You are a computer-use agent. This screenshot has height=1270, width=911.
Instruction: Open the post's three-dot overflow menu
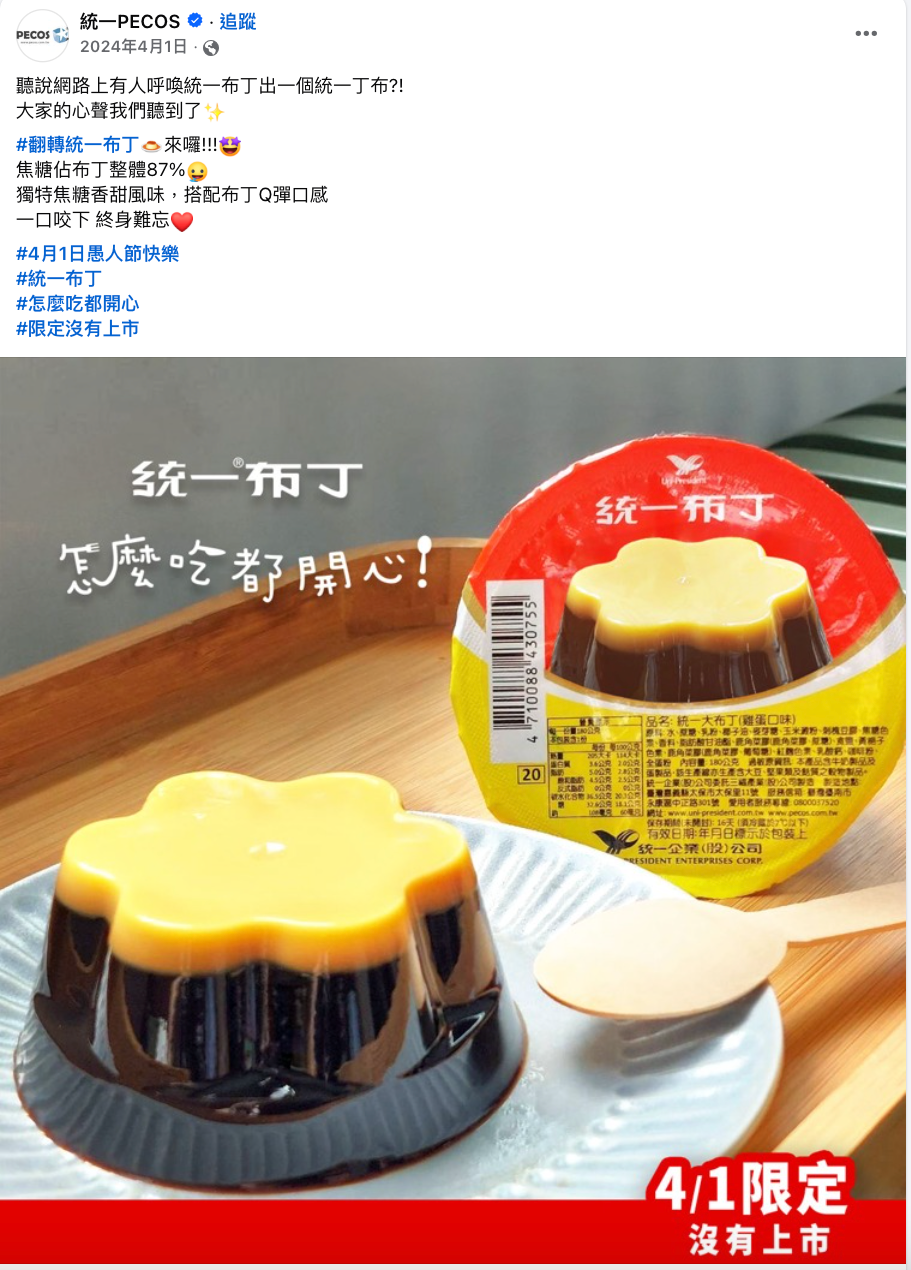coord(865,34)
